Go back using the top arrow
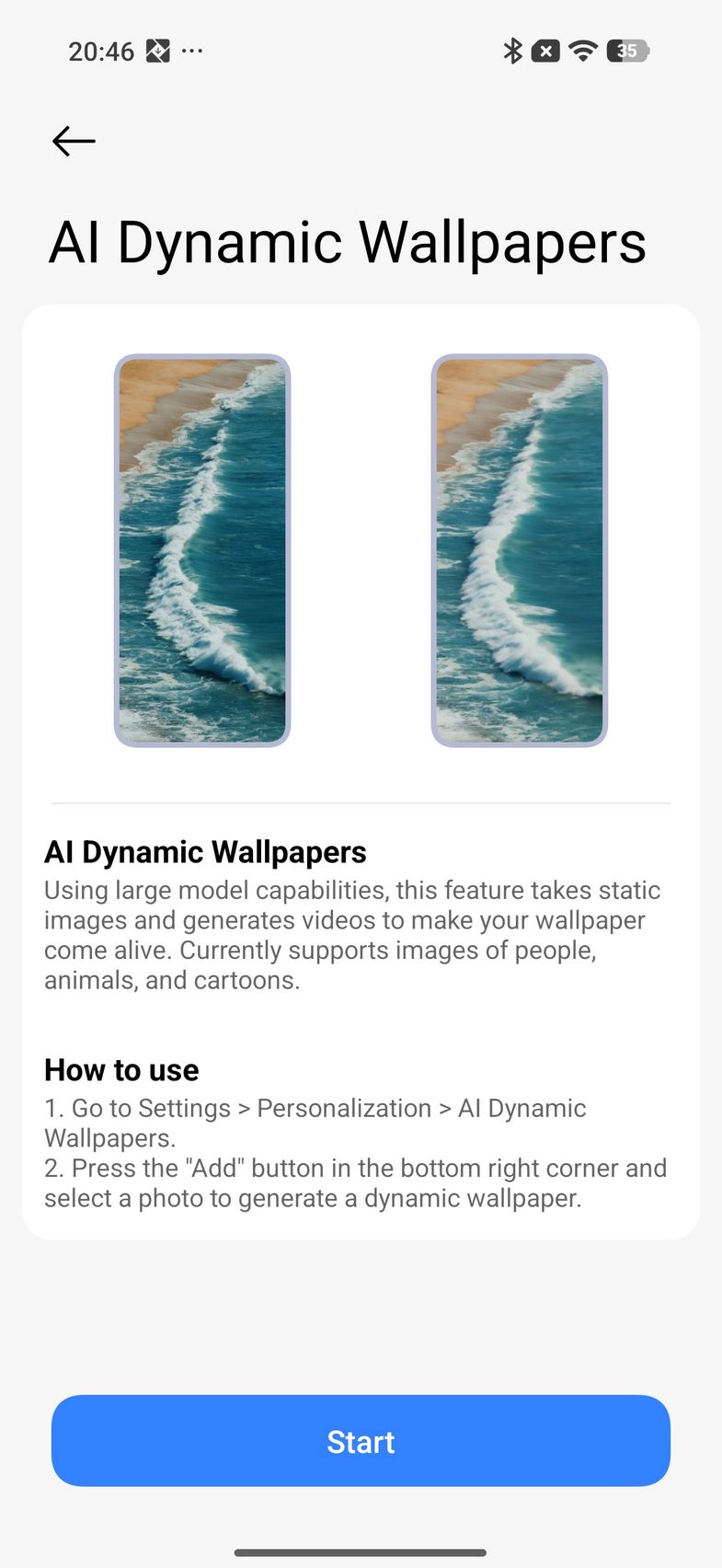The width and height of the screenshot is (722, 1568). click(74, 141)
